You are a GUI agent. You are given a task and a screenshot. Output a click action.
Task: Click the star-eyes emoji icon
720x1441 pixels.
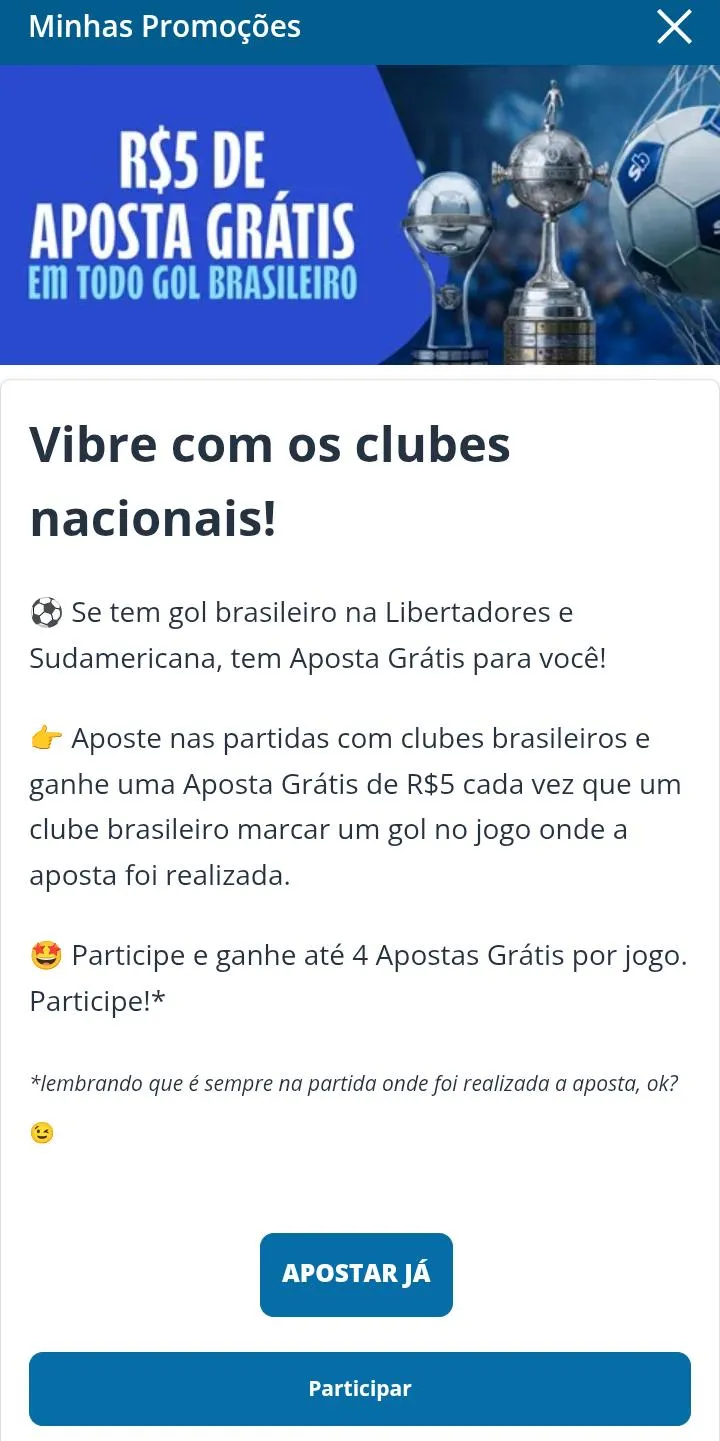(44, 954)
